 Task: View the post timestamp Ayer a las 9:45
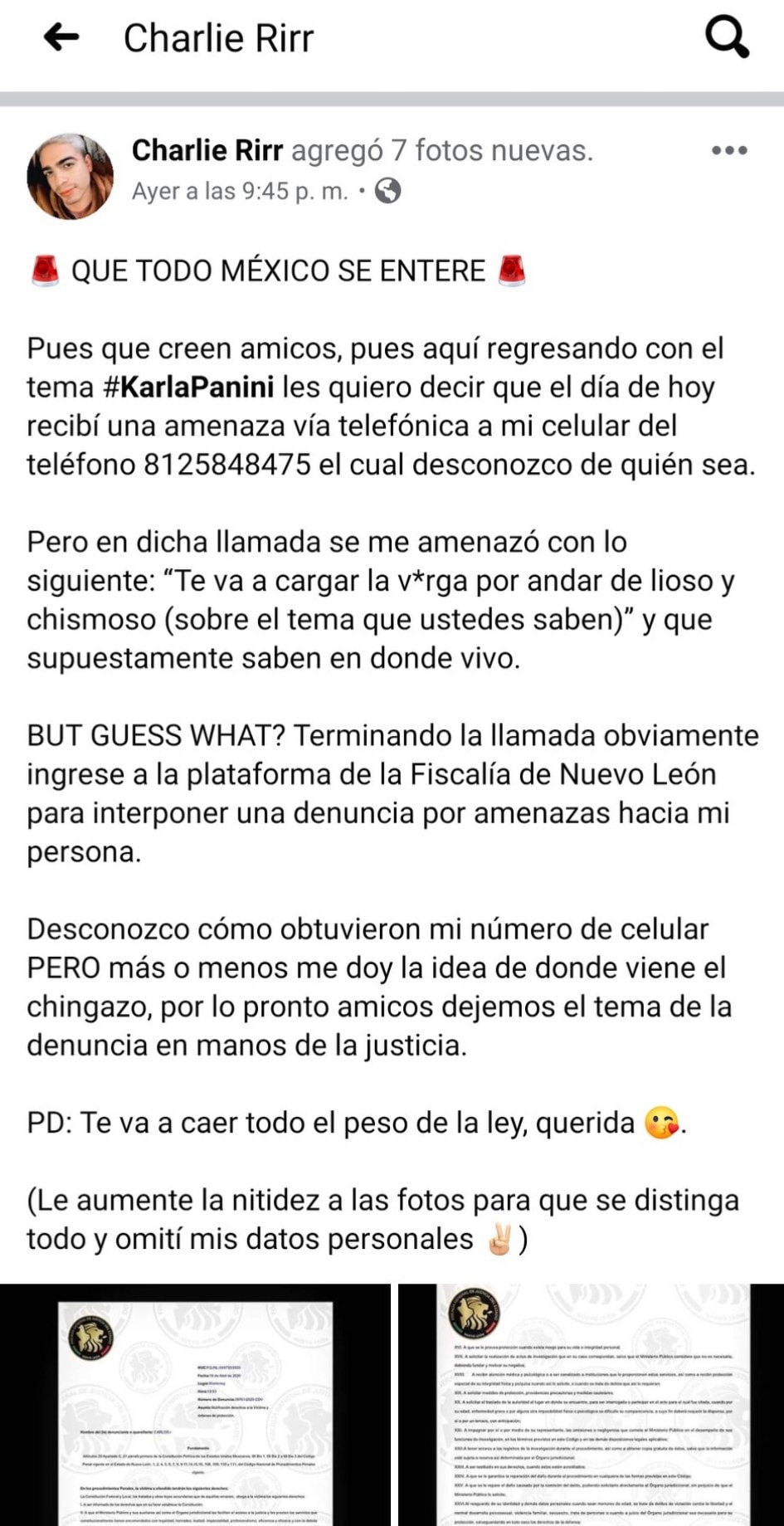point(240,192)
